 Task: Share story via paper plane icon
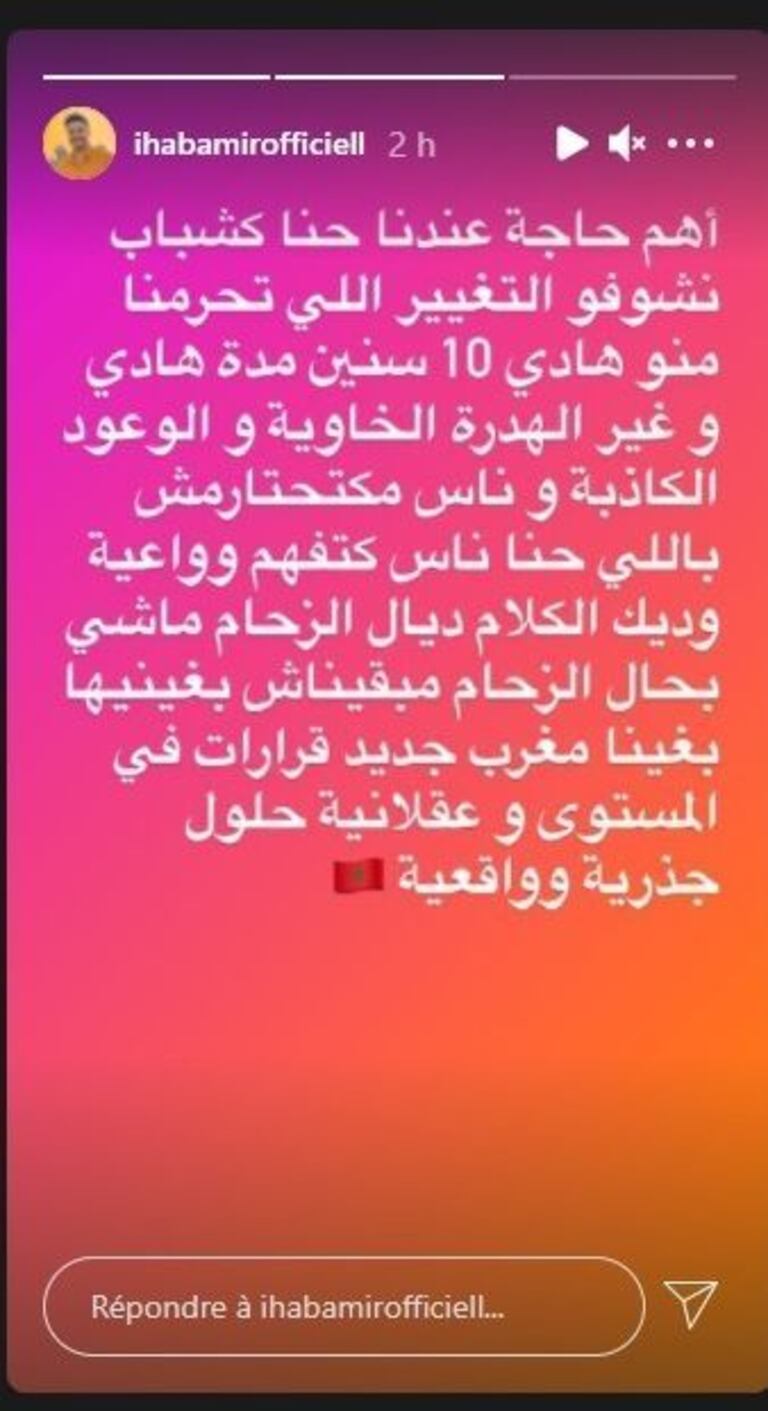coord(691,1305)
